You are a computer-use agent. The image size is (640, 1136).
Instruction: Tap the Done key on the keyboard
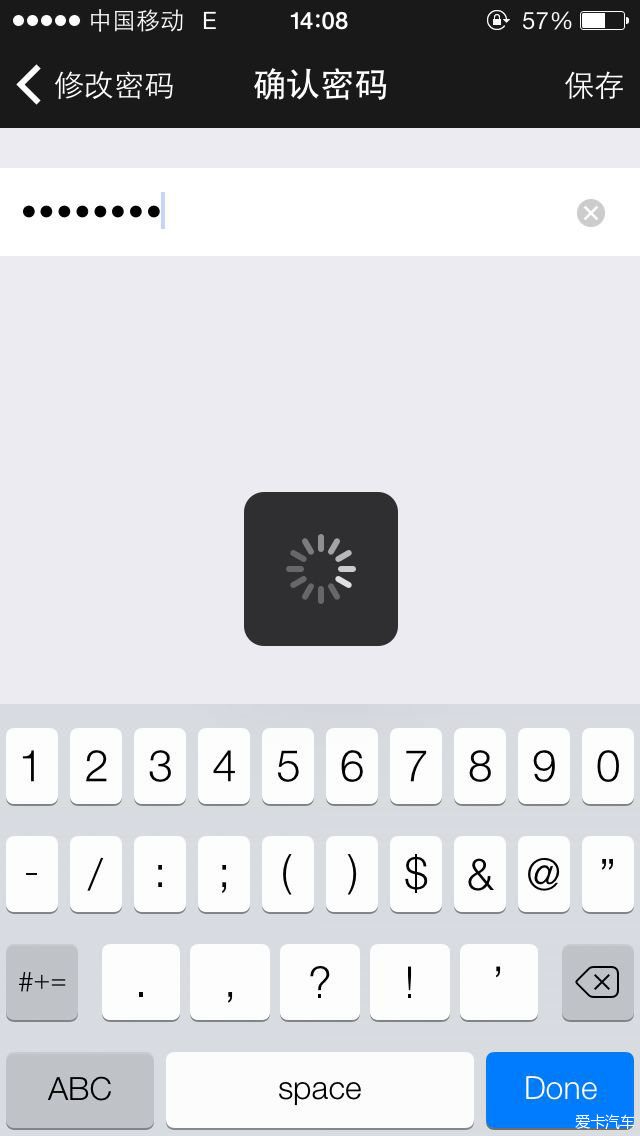click(560, 1088)
